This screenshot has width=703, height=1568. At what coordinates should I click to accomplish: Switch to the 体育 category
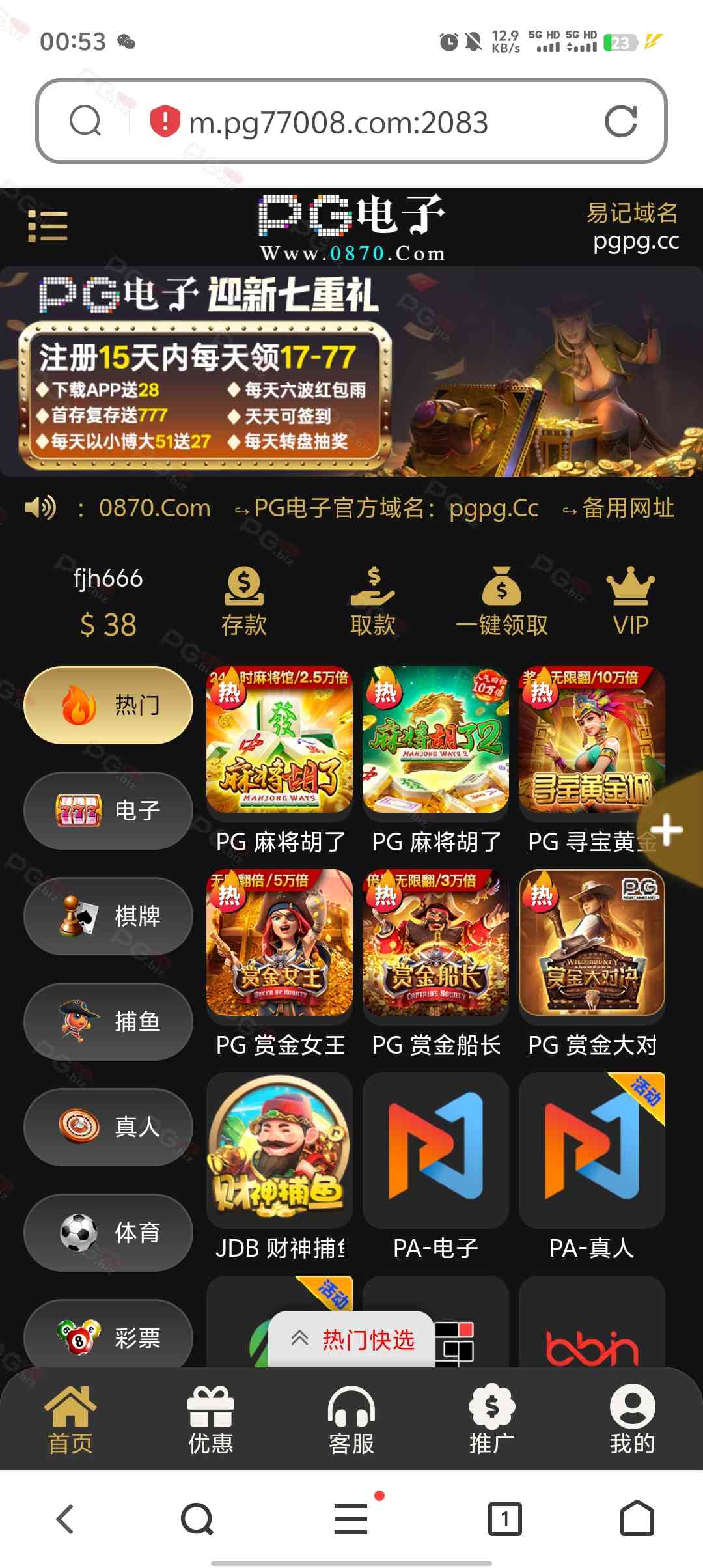[108, 1233]
